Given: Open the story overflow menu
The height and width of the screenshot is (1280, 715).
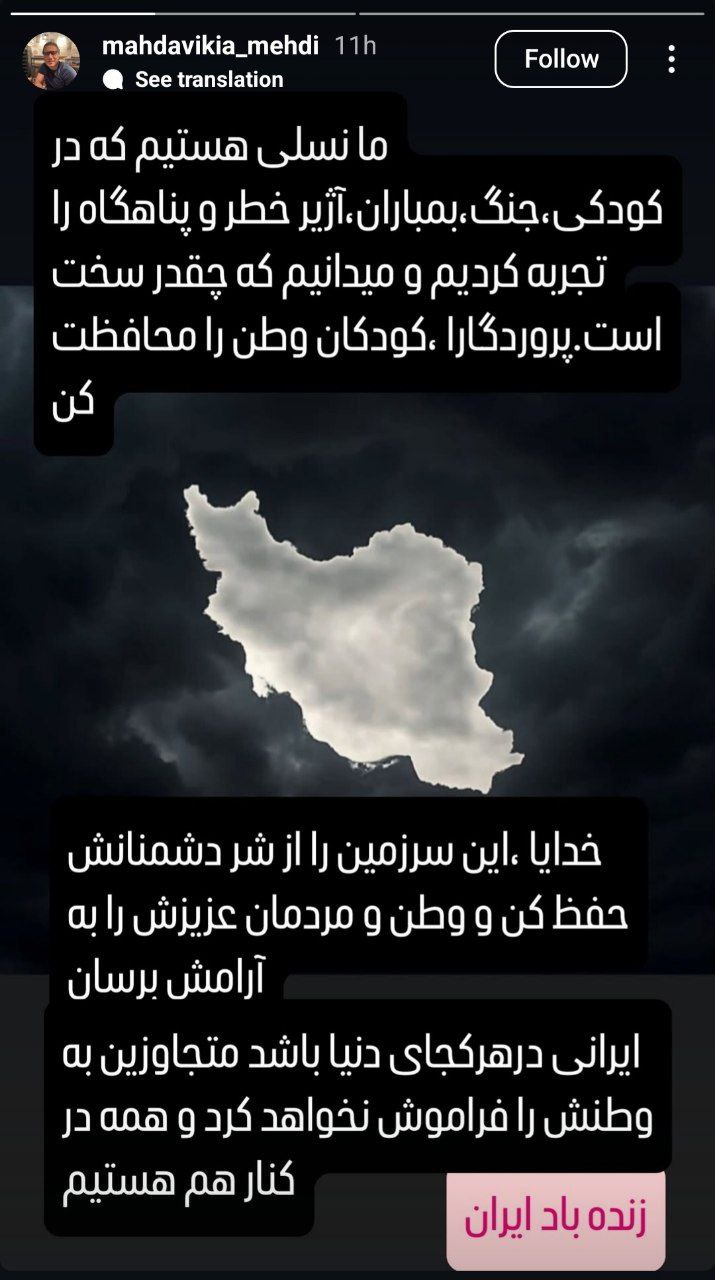Looking at the screenshot, I should tap(672, 59).
